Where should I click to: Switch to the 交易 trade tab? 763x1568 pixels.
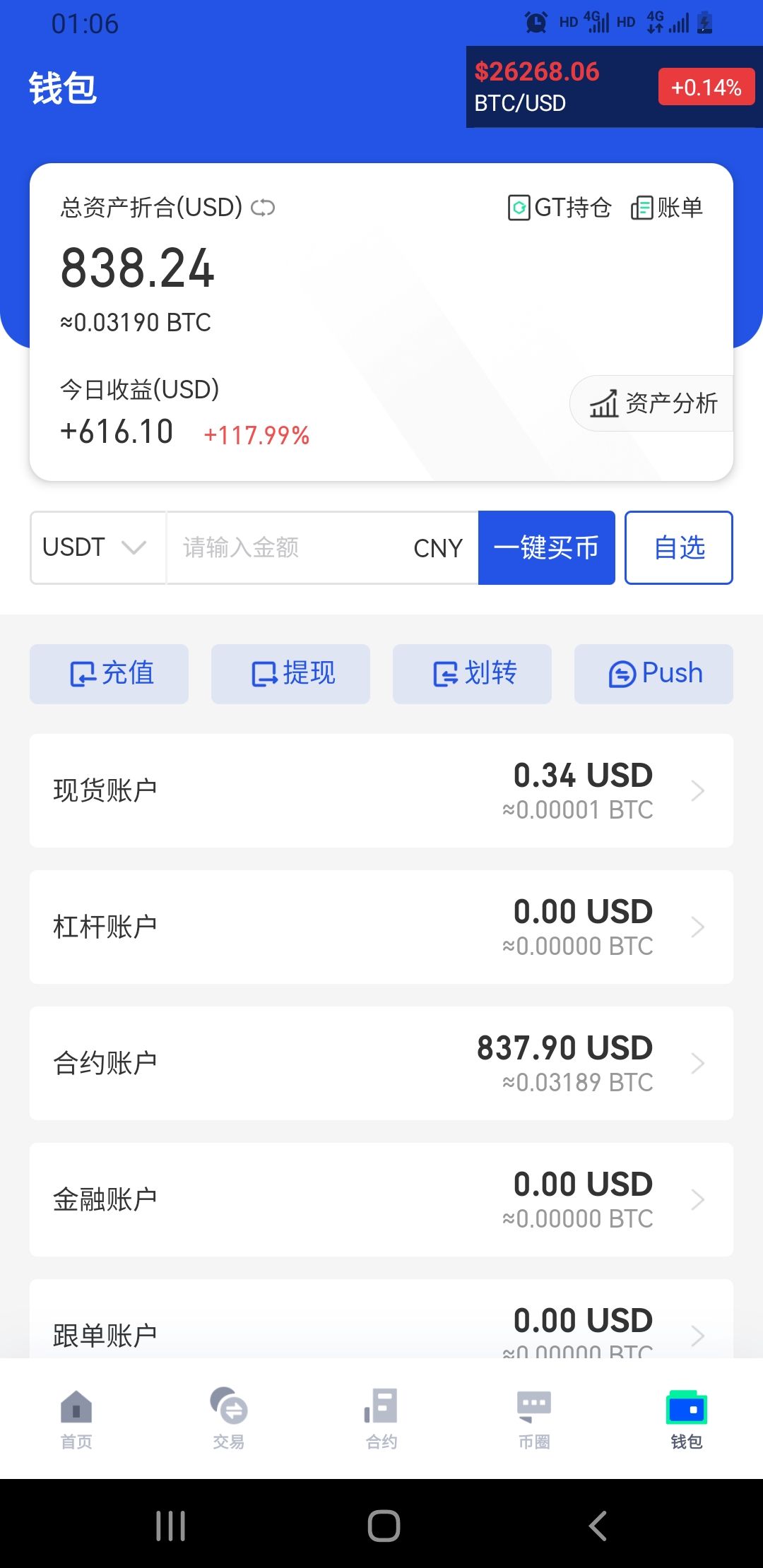click(229, 1419)
